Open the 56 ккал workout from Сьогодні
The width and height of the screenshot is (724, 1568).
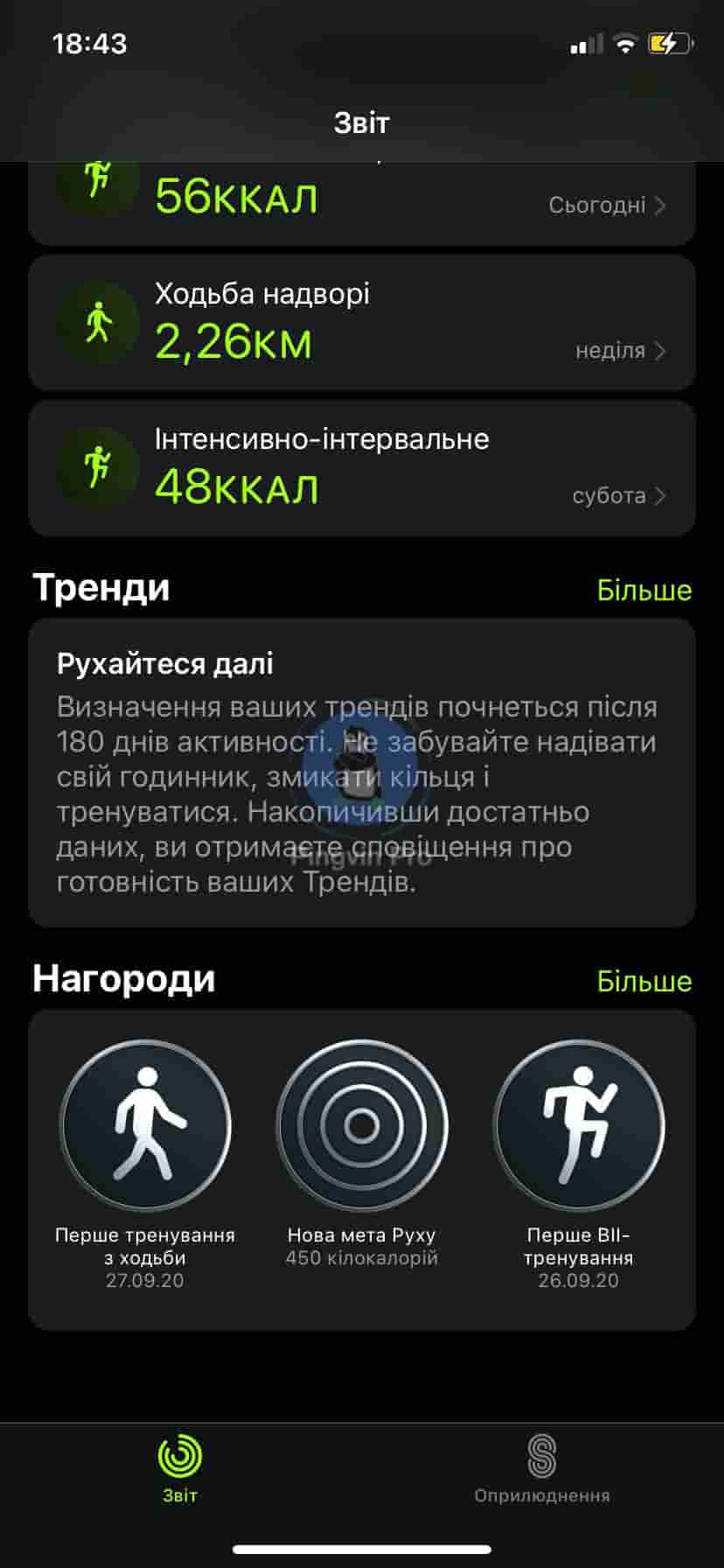(361, 203)
